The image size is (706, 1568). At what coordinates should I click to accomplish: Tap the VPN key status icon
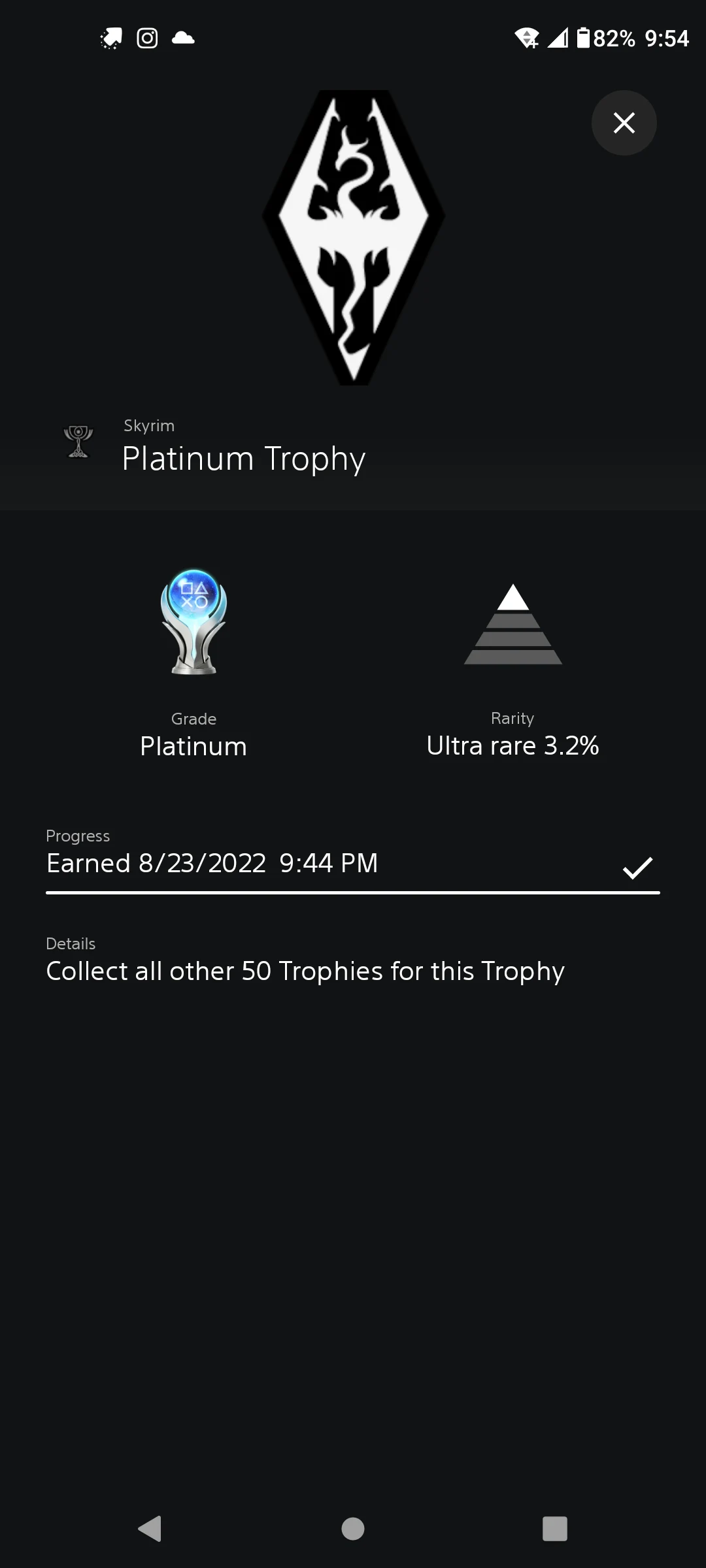[527, 38]
